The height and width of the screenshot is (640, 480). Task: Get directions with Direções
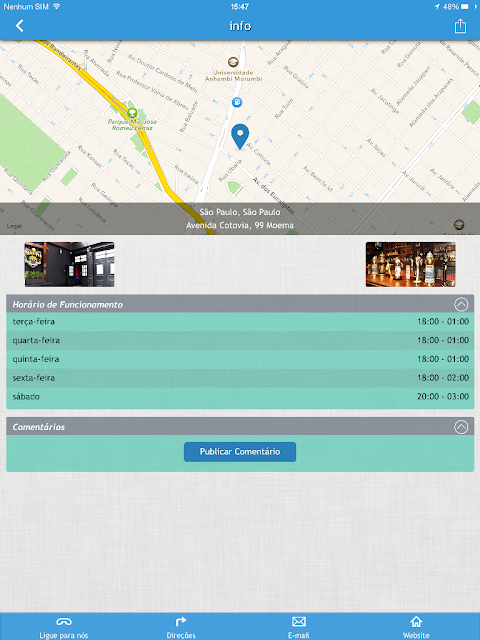tap(181, 627)
